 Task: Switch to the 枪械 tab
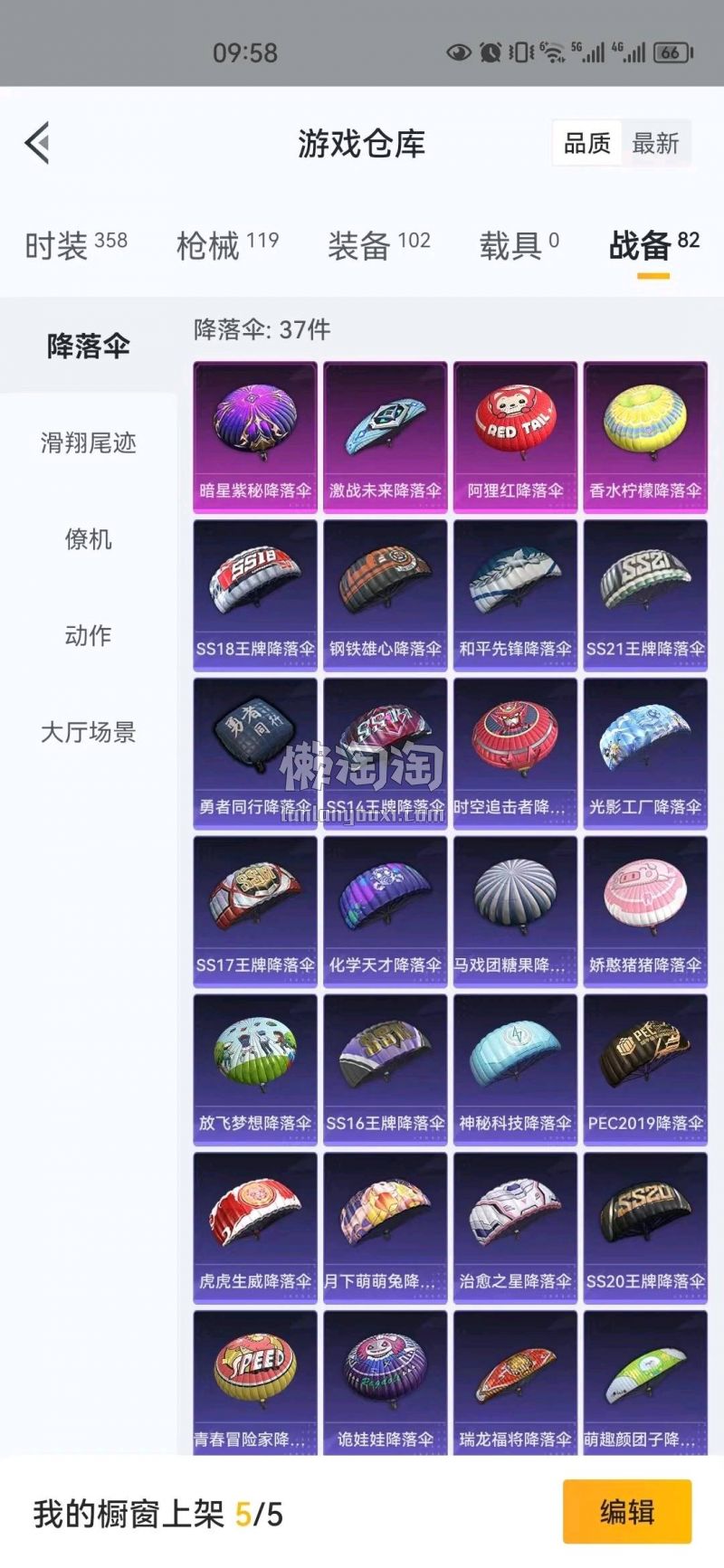[x=227, y=244]
